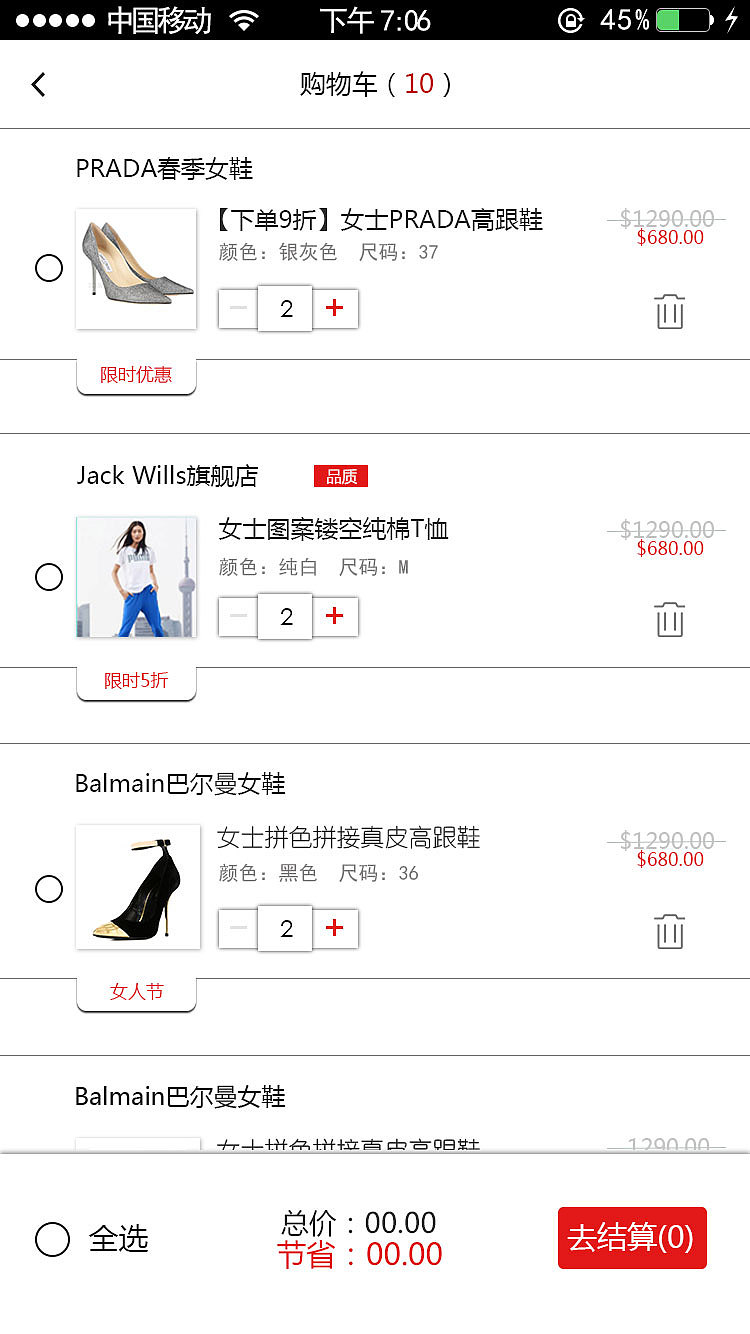
Task: Decrease the T-shirt quantity with minus icon
Action: pos(237,616)
